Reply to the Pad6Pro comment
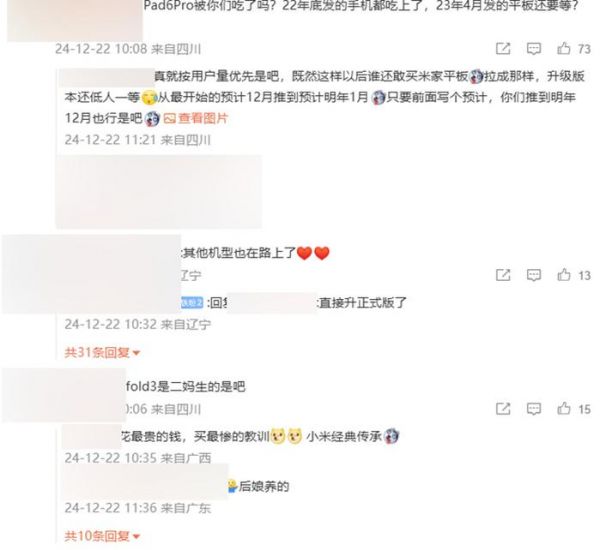 click(x=534, y=48)
